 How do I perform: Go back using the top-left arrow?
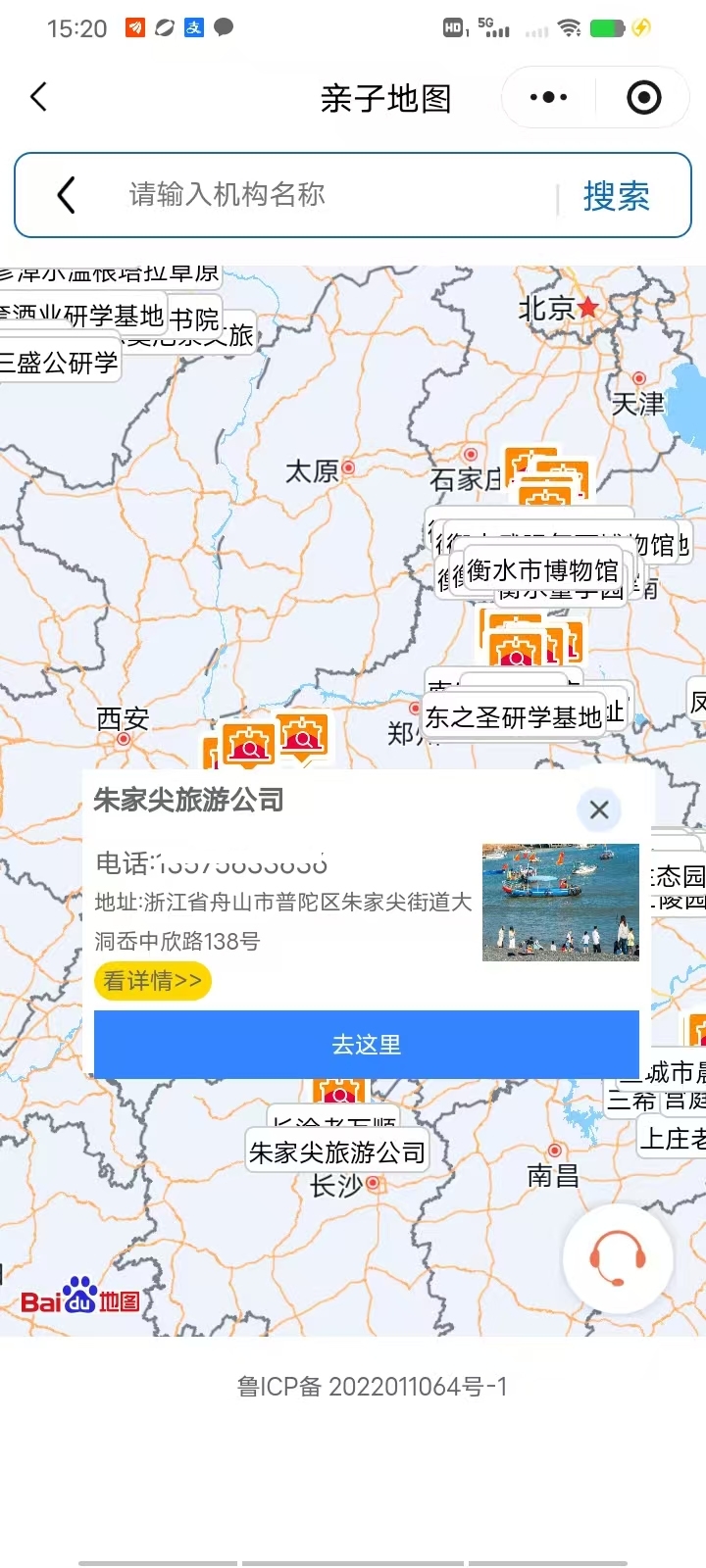[x=39, y=97]
